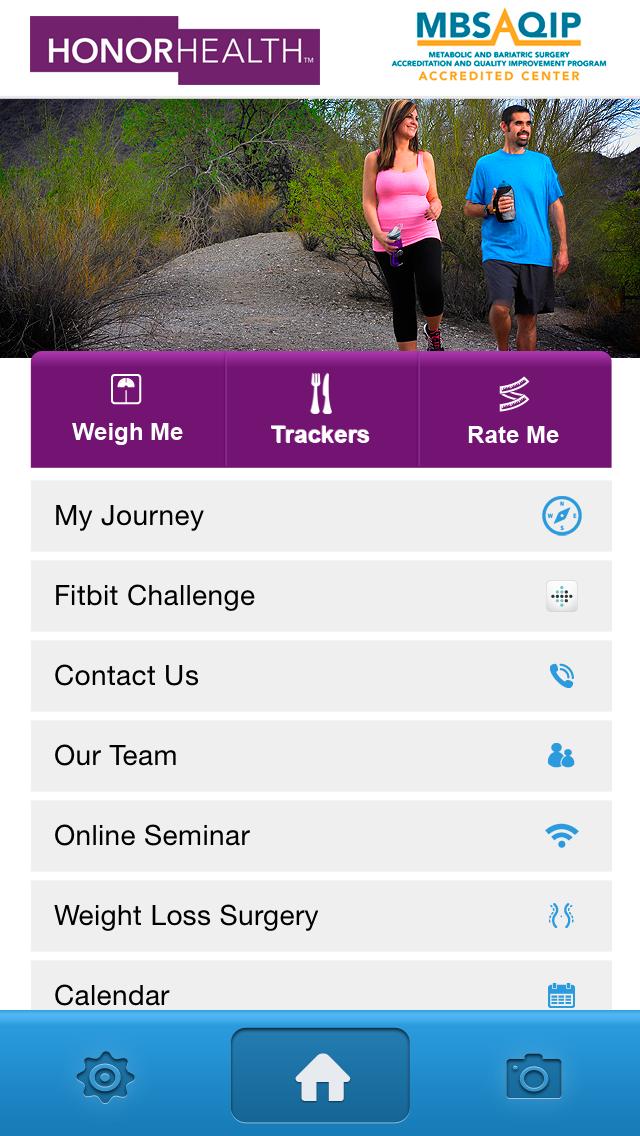The height and width of the screenshot is (1136, 640).
Task: Open My Journey
Action: tap(321, 516)
